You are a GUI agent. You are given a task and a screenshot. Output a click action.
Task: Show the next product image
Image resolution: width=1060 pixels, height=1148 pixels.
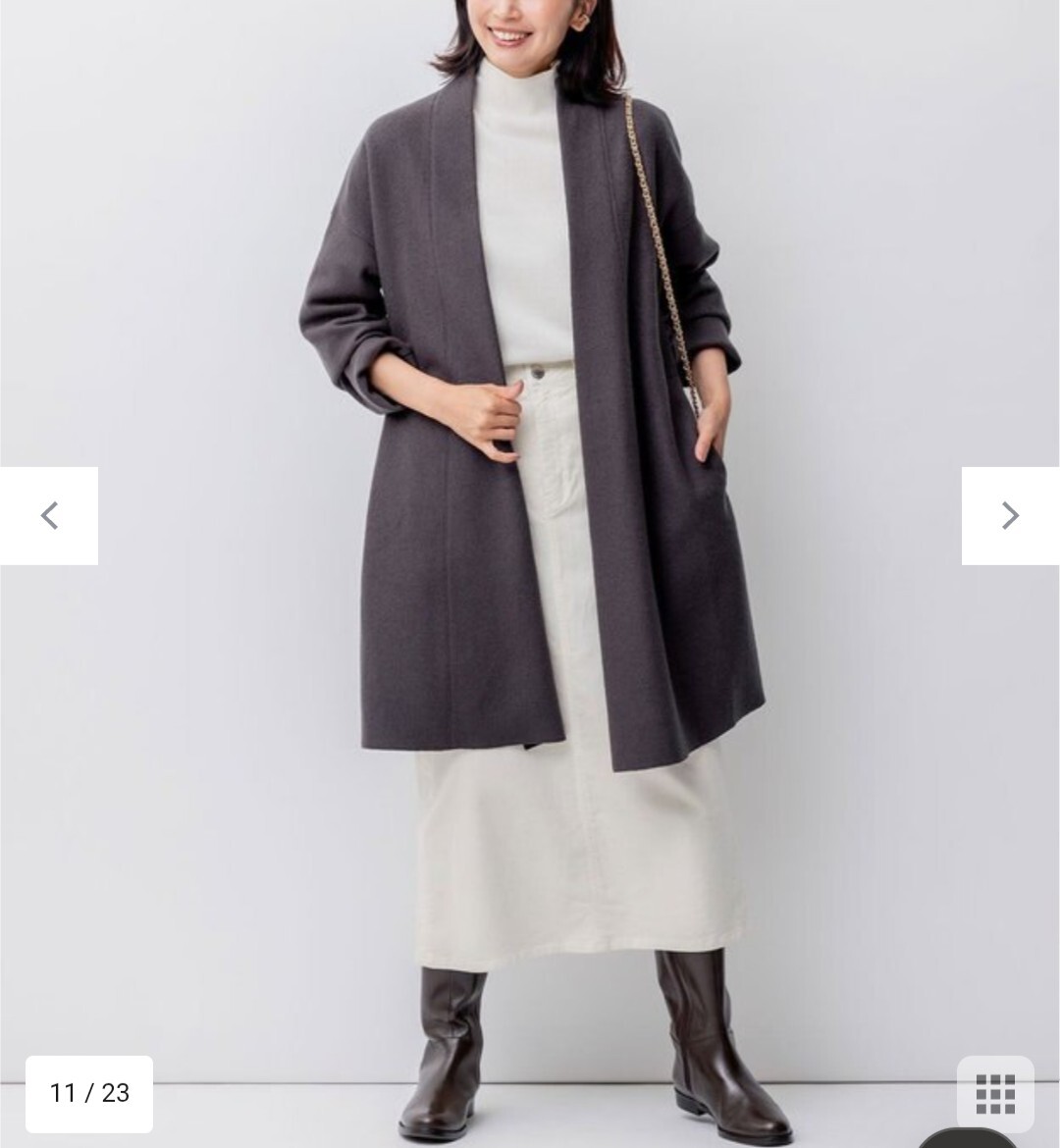(x=1010, y=516)
